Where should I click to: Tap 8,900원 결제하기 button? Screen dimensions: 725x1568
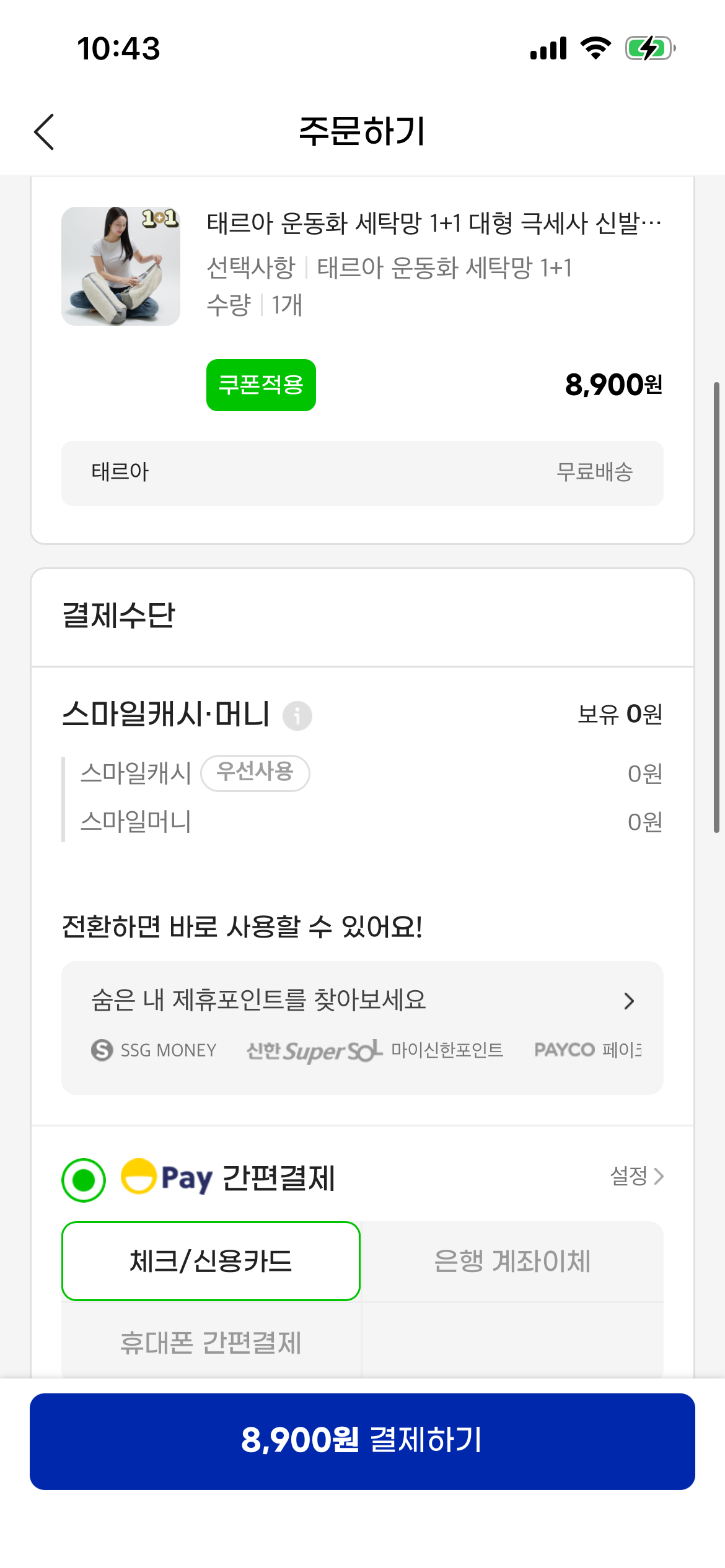pyautogui.click(x=362, y=1441)
